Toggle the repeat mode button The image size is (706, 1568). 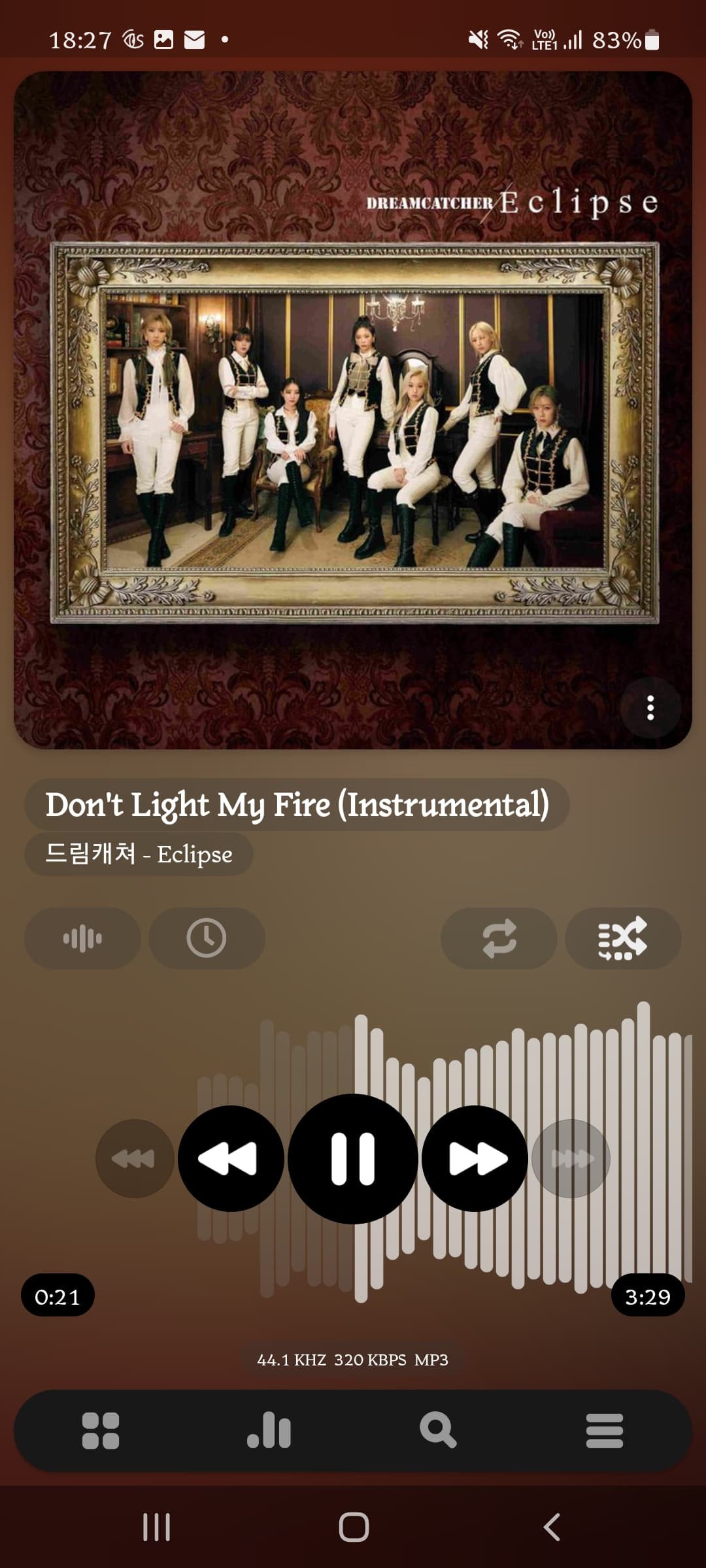(x=499, y=938)
